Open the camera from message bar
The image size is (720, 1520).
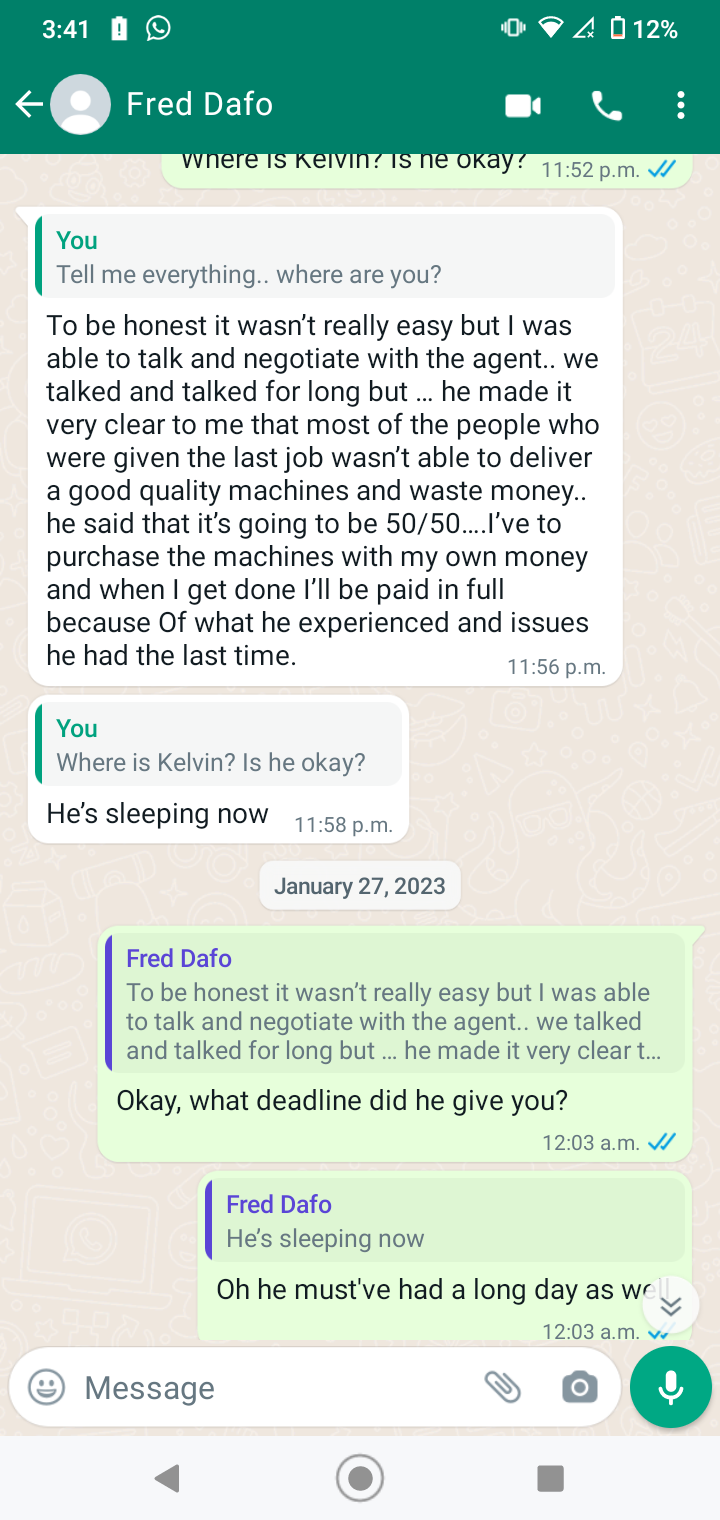580,1387
